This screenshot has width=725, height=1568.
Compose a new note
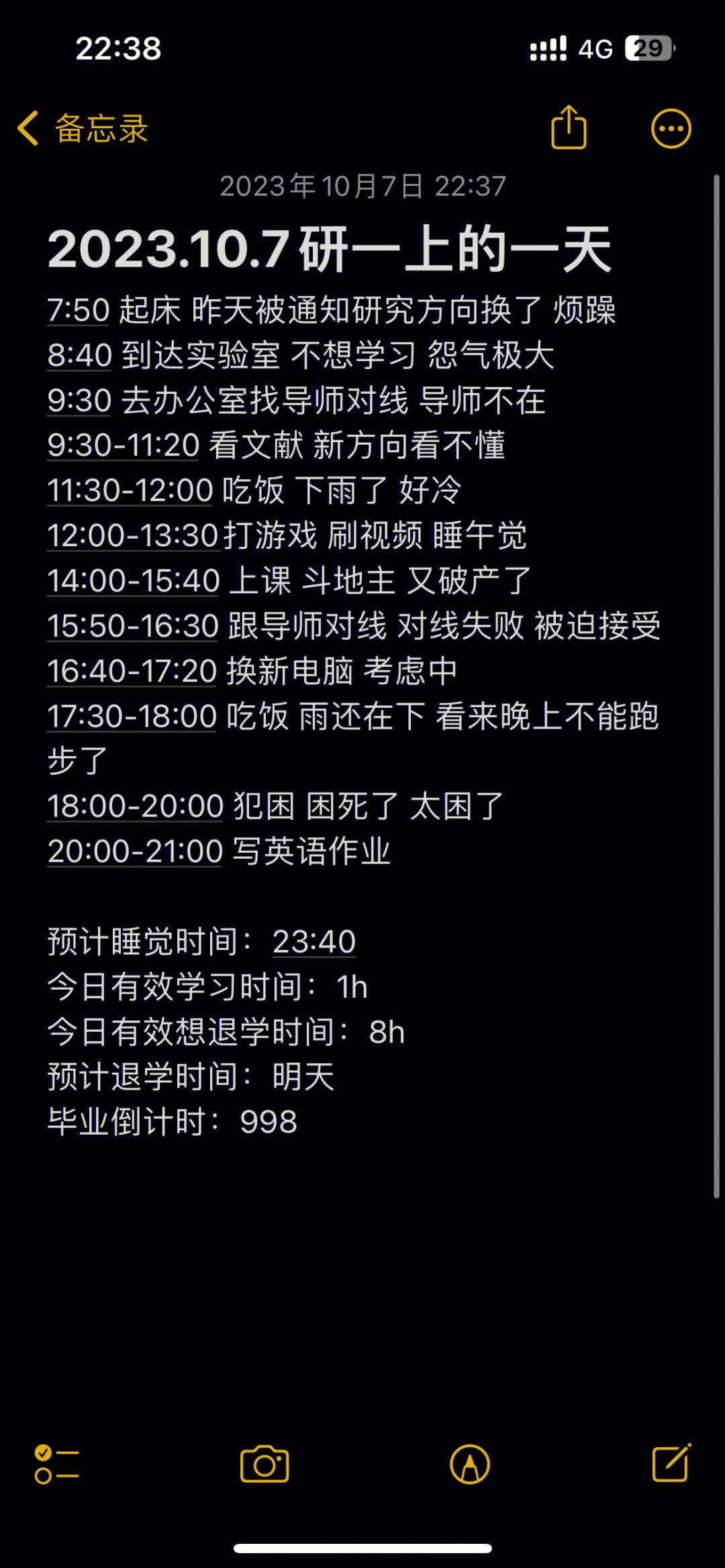point(671,1463)
